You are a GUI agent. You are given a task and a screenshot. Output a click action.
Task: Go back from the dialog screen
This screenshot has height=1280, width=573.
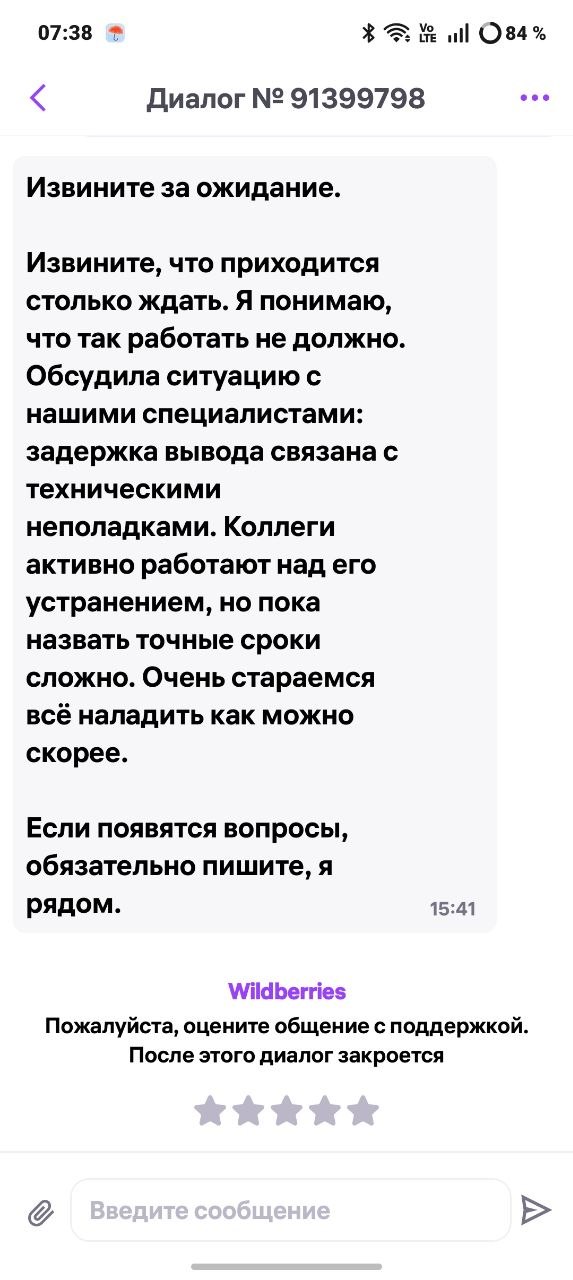[x=38, y=97]
